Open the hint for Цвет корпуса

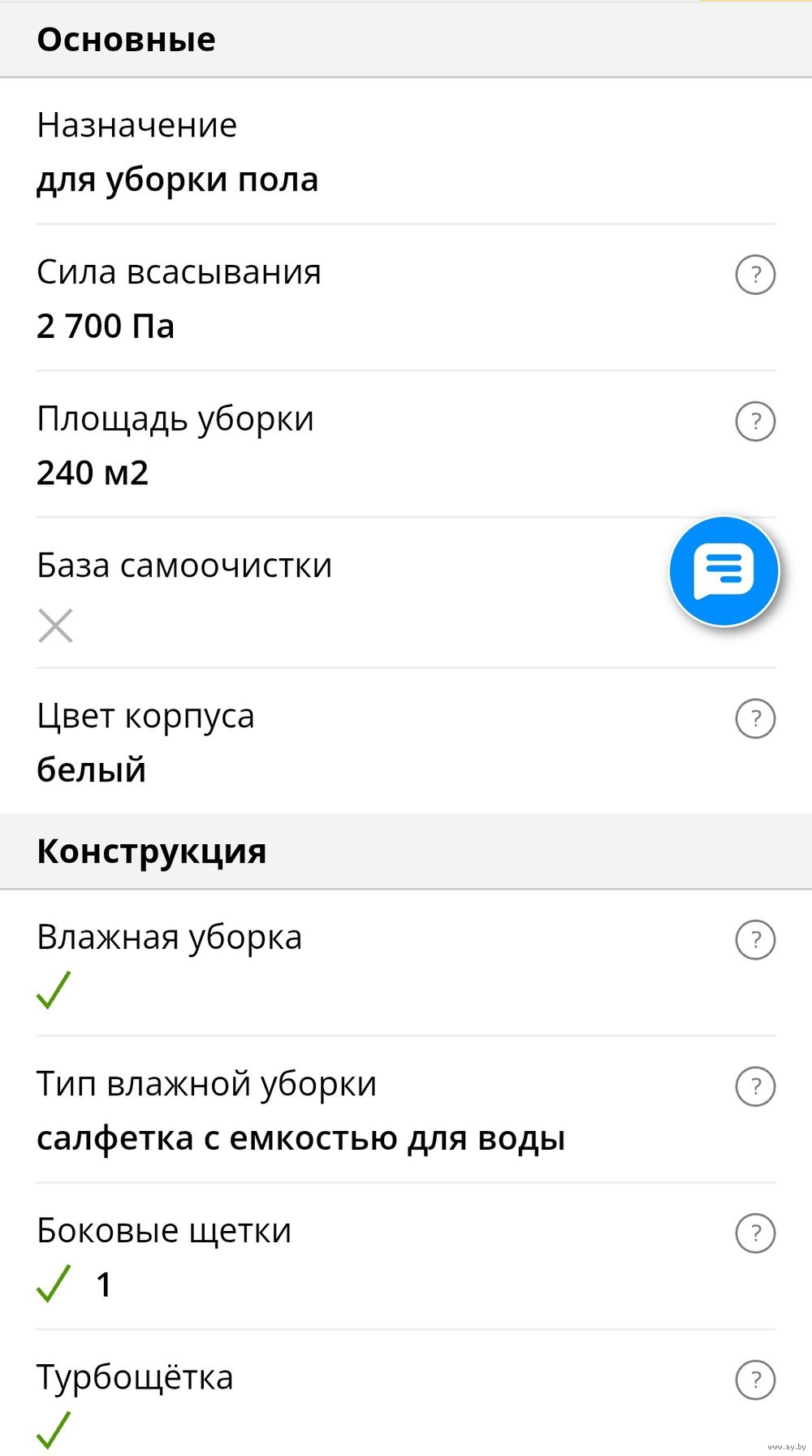[755, 718]
